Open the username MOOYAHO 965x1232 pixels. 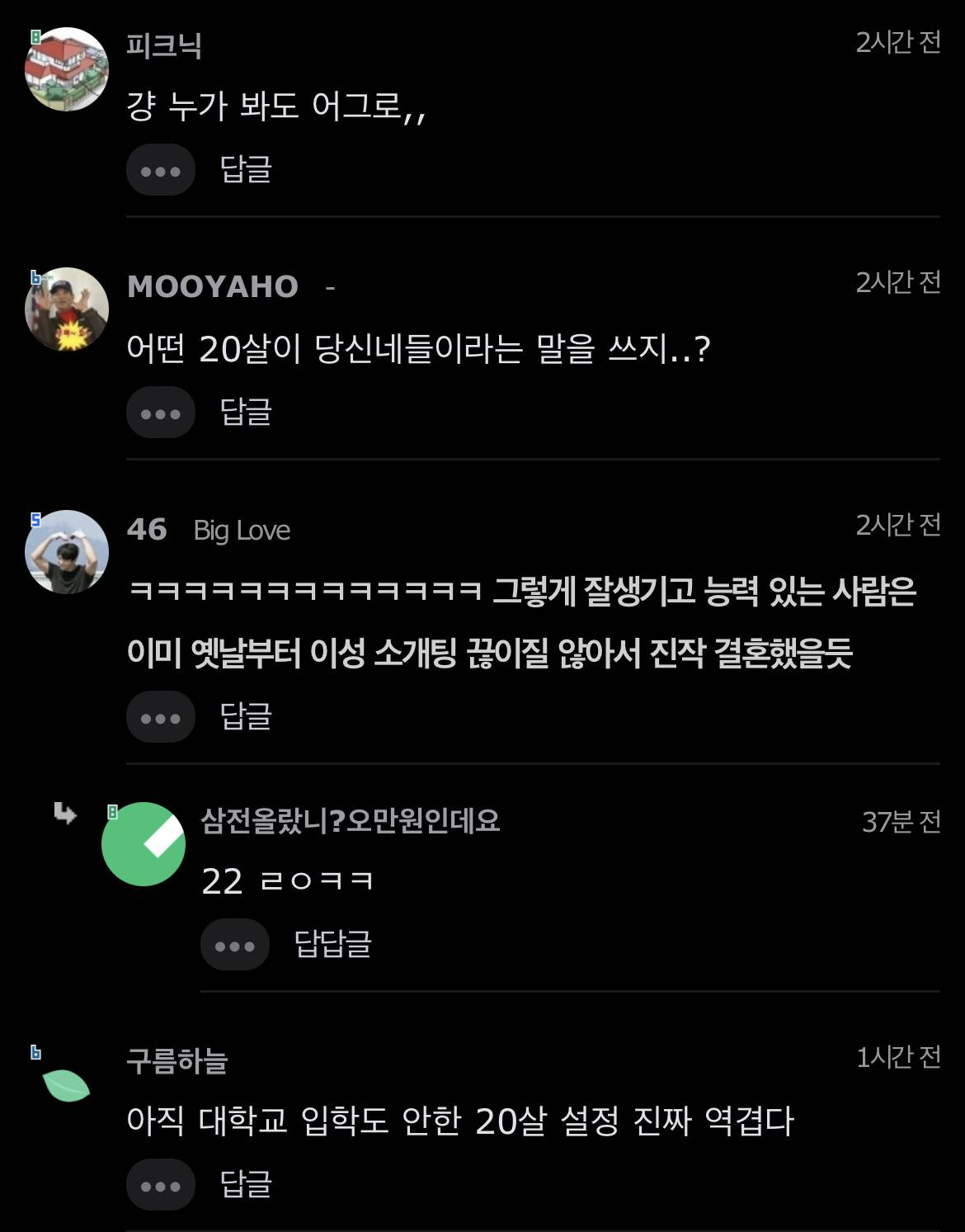point(213,286)
